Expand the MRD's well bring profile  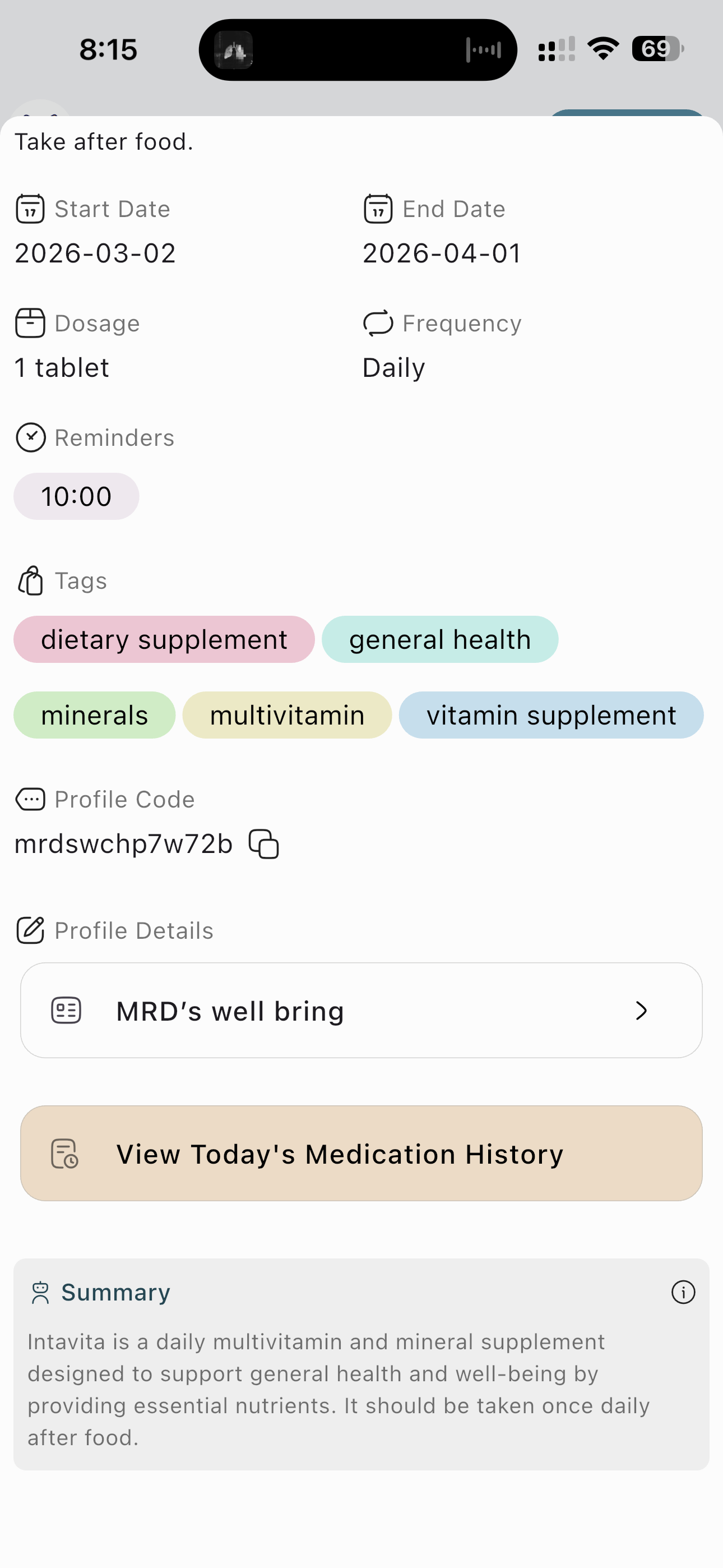pos(361,1011)
